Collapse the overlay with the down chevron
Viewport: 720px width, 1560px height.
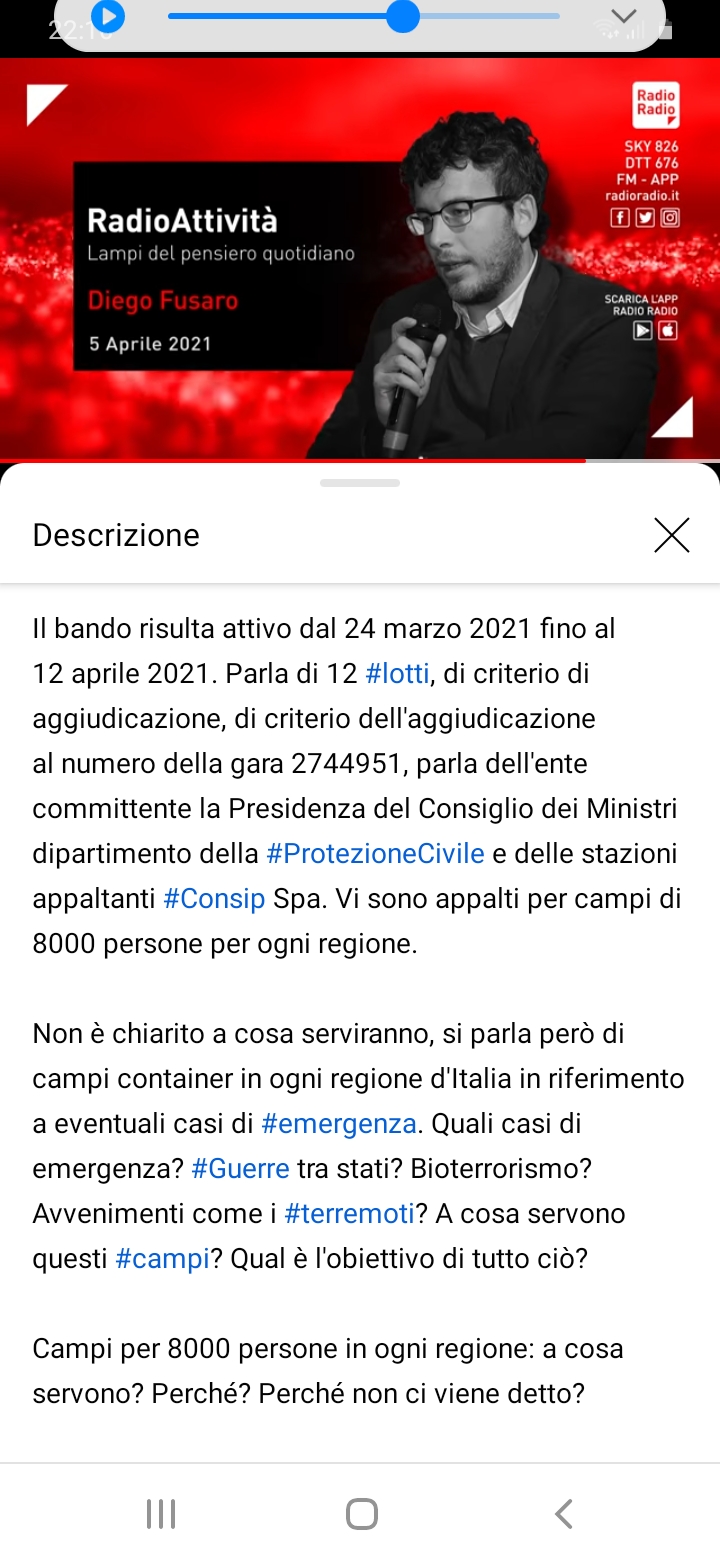point(624,16)
